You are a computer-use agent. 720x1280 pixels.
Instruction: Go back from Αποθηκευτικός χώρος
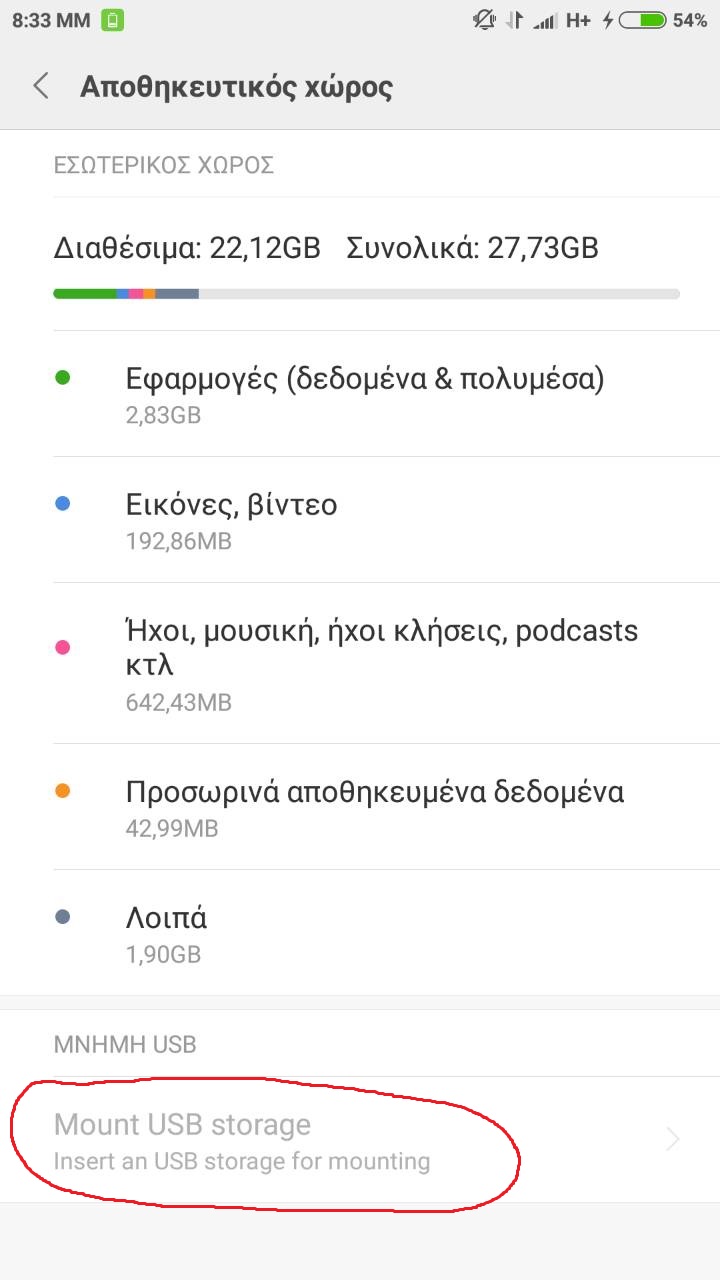pos(41,86)
